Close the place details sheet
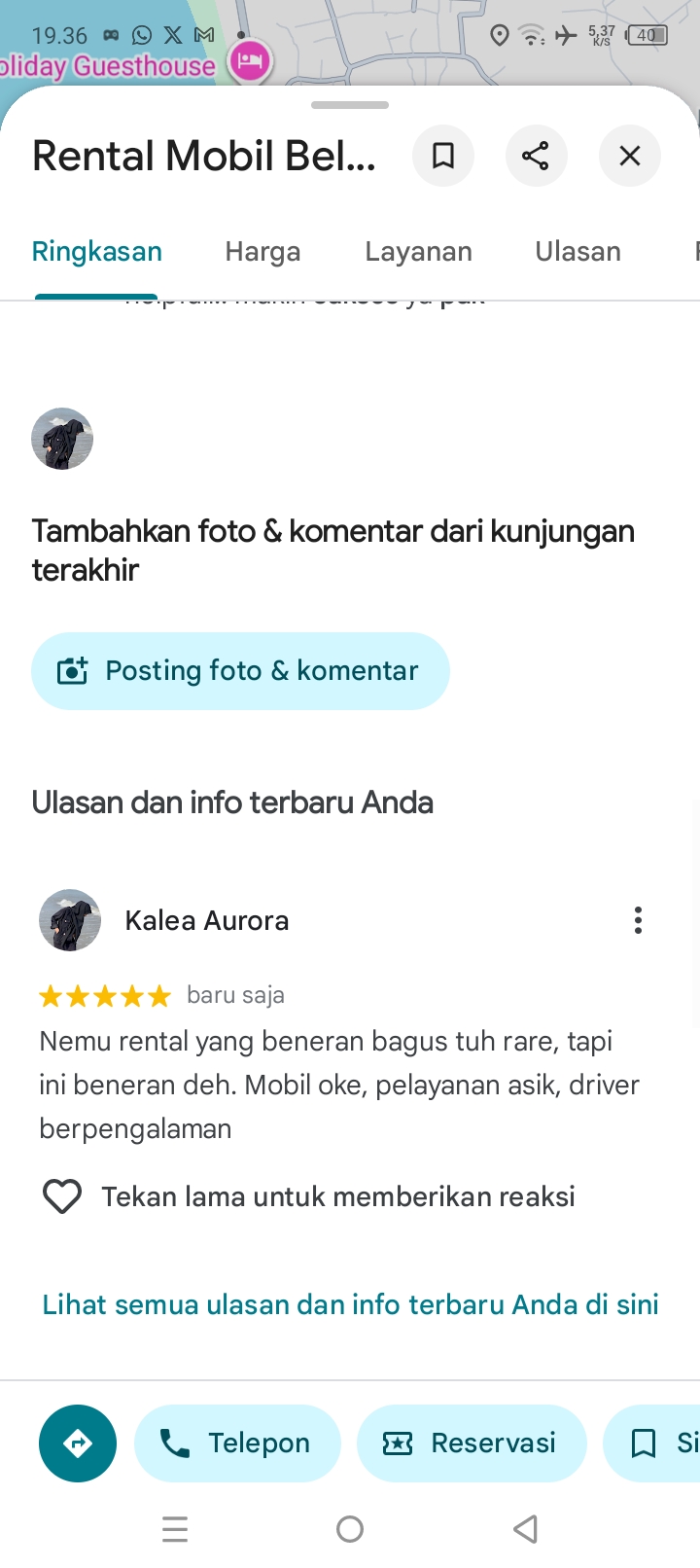The image size is (700, 1568). click(630, 156)
